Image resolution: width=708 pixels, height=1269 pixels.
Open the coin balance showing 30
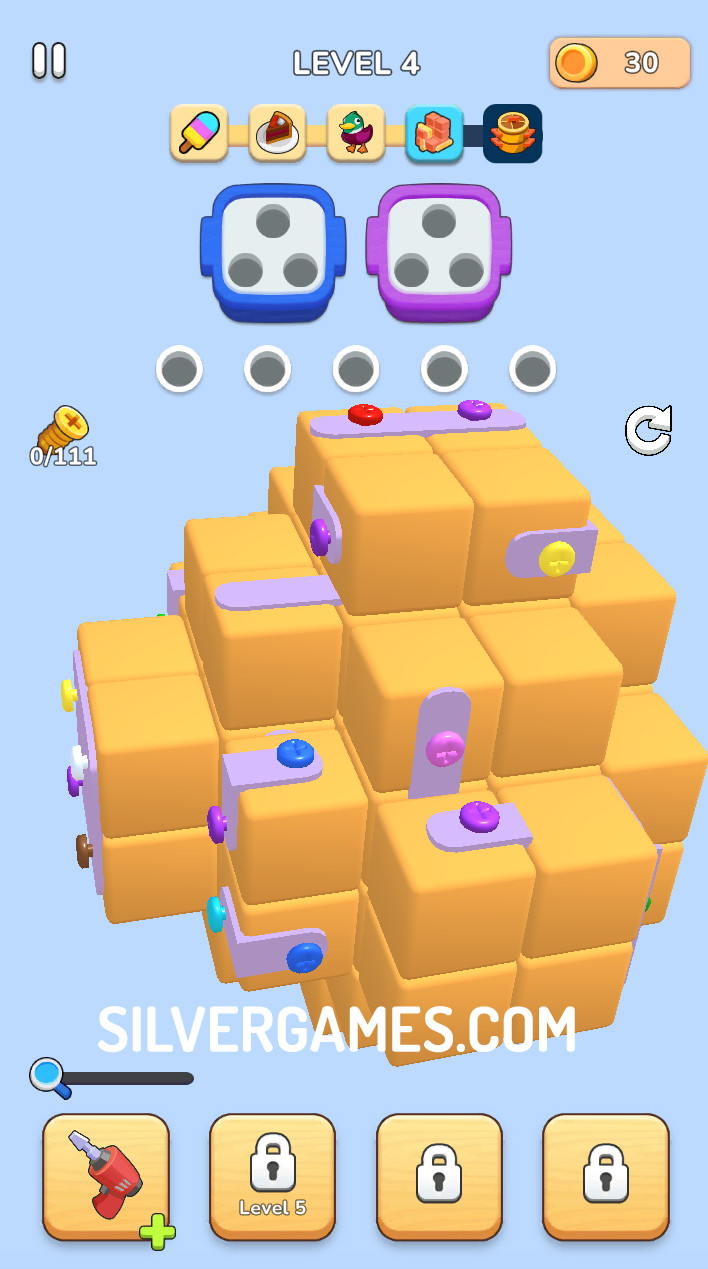click(620, 63)
